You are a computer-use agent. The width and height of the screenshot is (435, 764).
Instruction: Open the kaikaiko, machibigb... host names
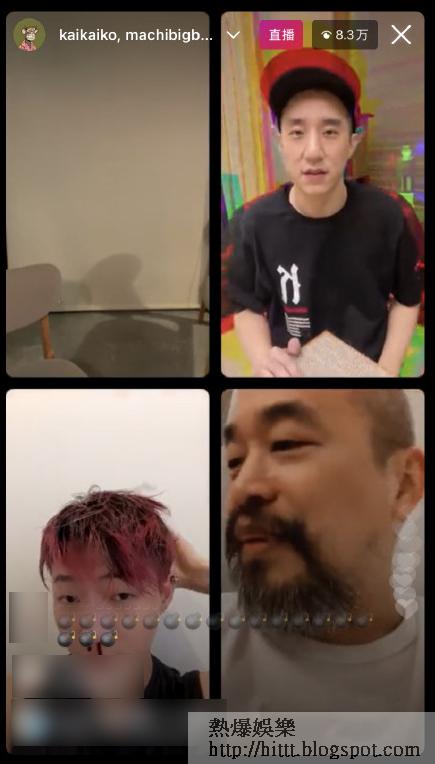(x=135, y=36)
